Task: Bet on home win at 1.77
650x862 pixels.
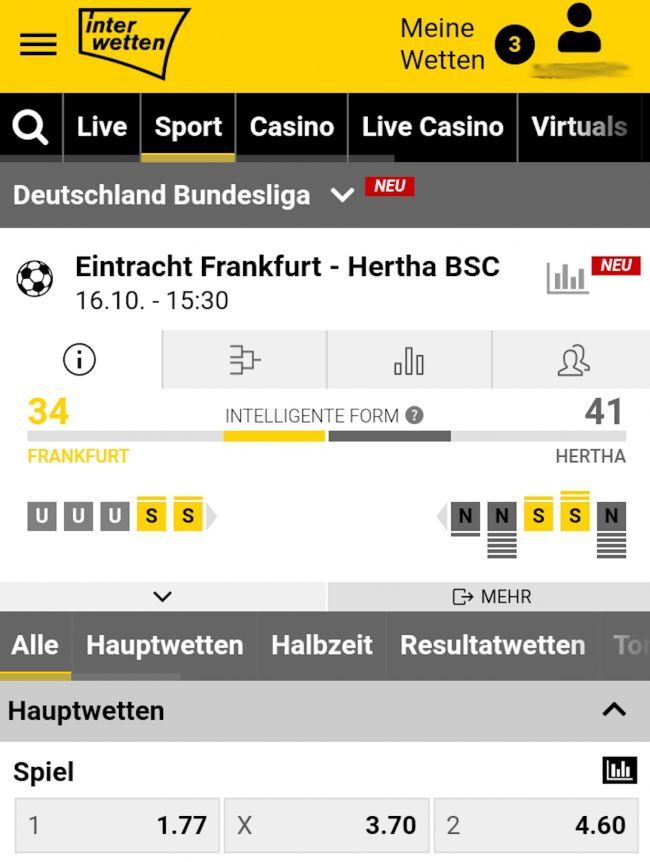Action: tap(117, 825)
